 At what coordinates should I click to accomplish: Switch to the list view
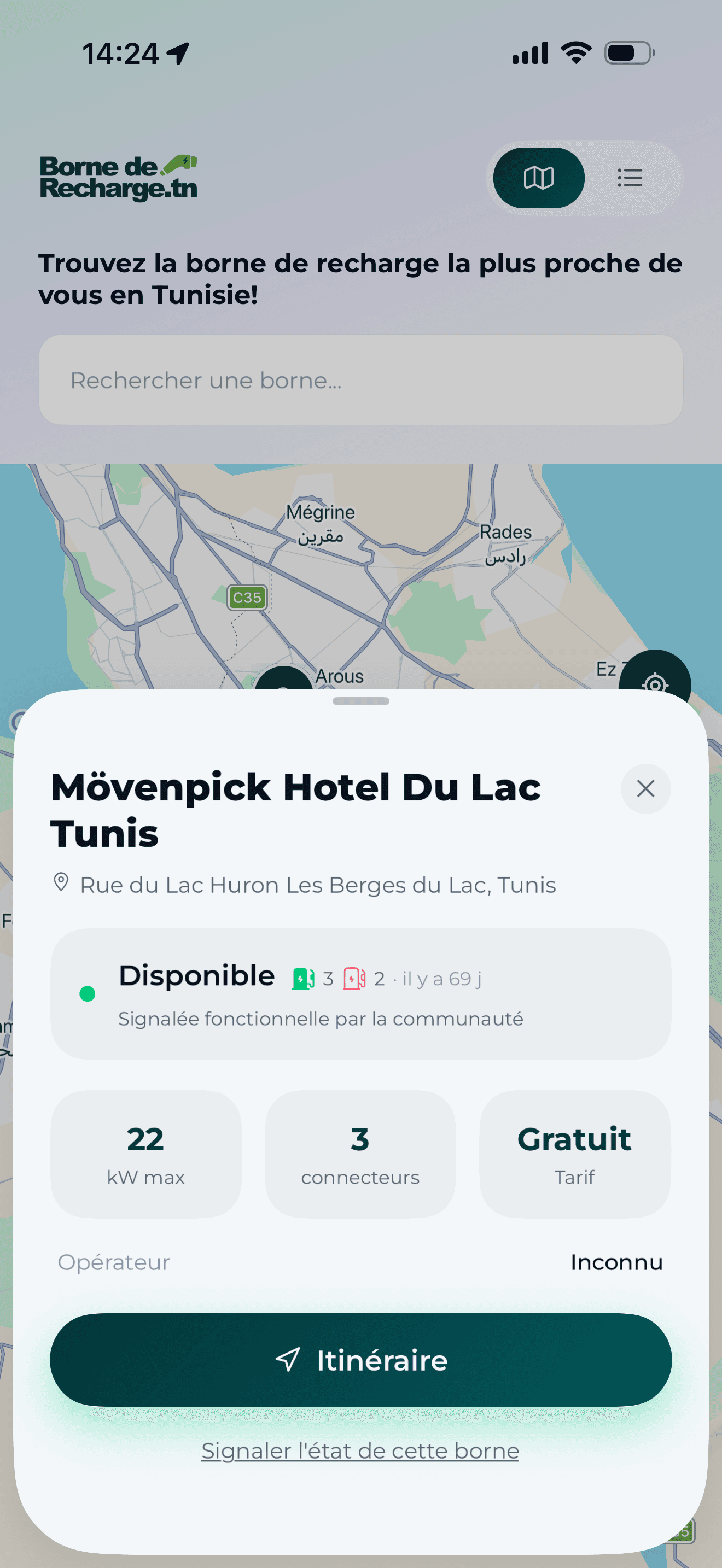[x=630, y=178]
